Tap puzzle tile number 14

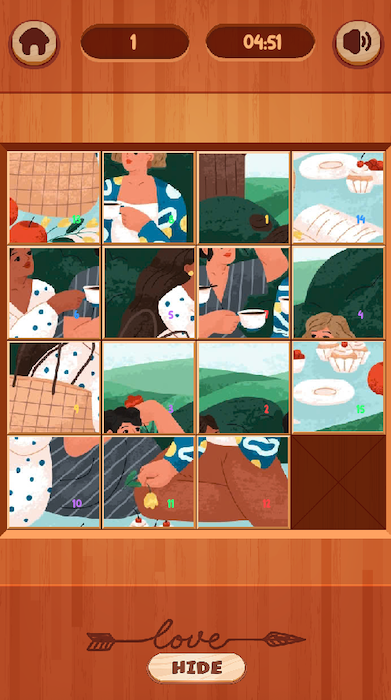(x=338, y=197)
